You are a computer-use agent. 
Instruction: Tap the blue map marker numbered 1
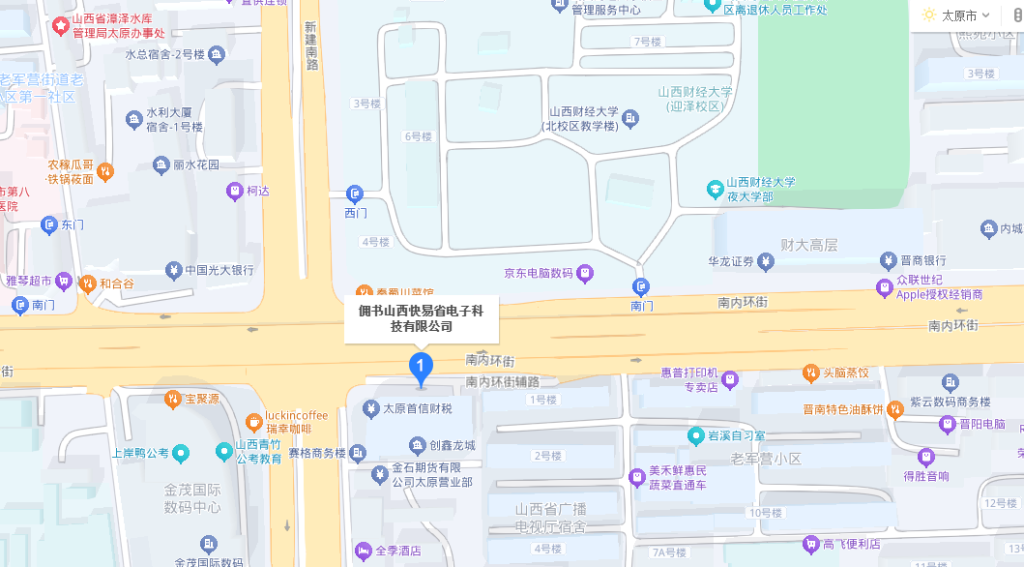tap(421, 366)
